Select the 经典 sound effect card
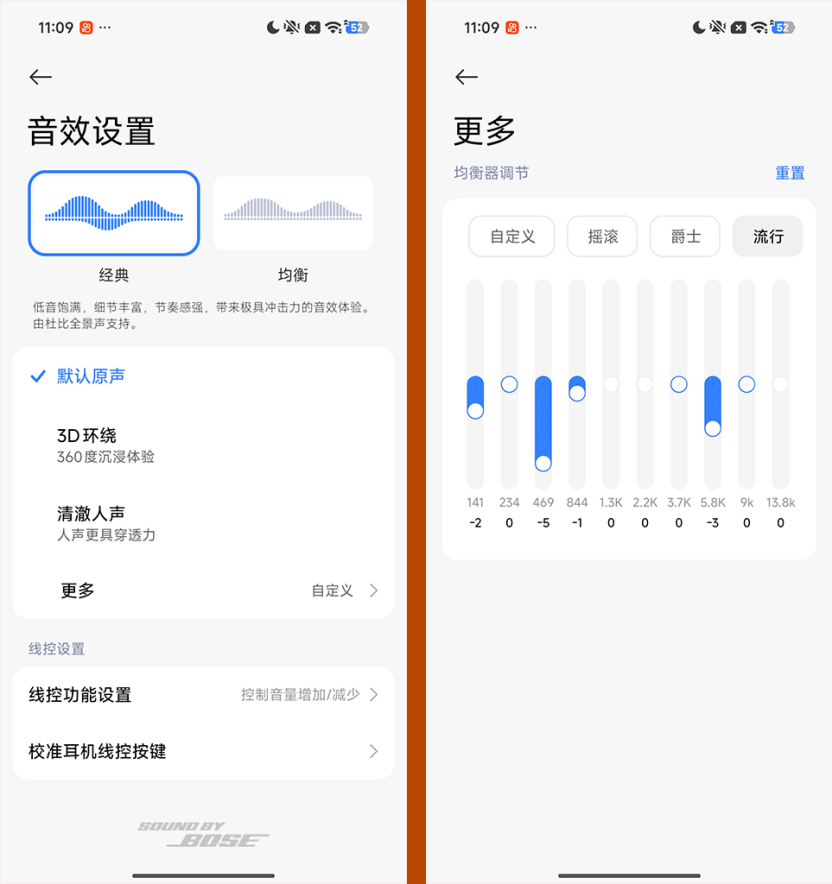Image resolution: width=832 pixels, height=884 pixels. 114,213
